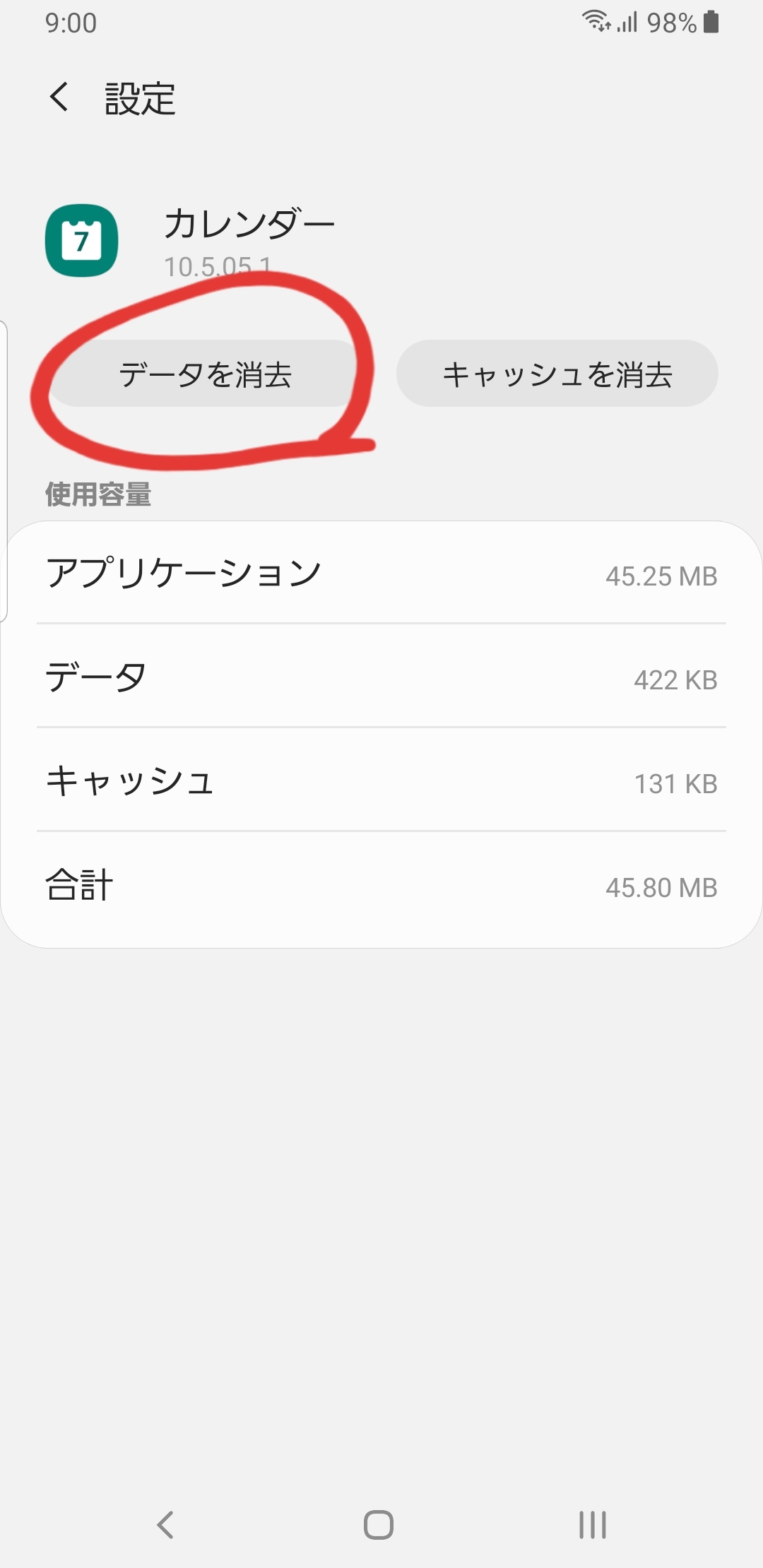
Task: Tap the system back button
Action: click(x=165, y=1524)
